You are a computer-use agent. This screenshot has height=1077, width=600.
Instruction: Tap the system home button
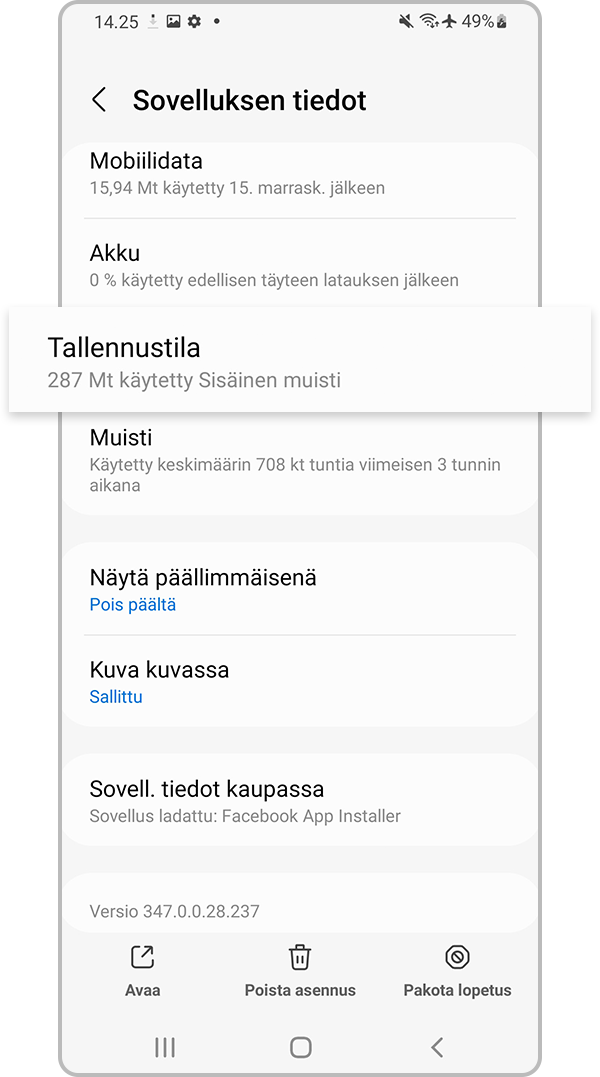click(x=300, y=1047)
